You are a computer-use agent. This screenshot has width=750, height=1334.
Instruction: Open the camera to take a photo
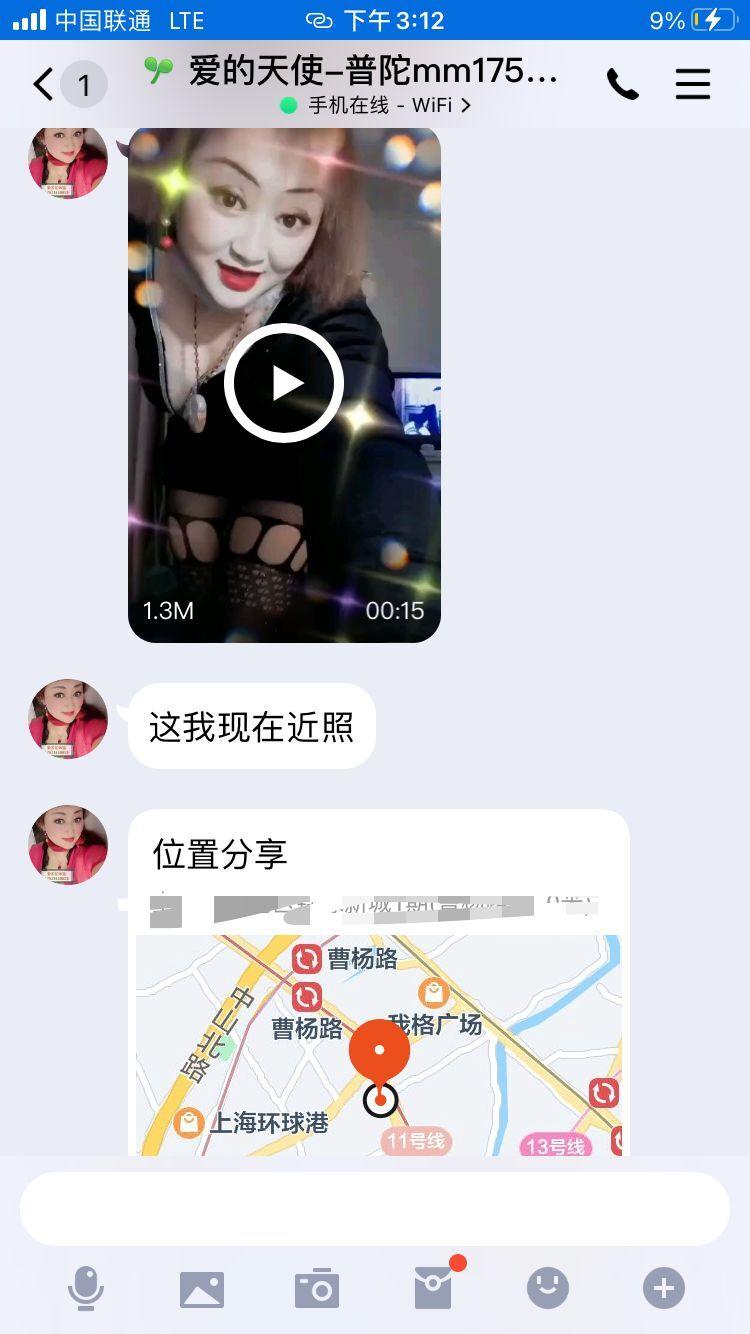[317, 1288]
